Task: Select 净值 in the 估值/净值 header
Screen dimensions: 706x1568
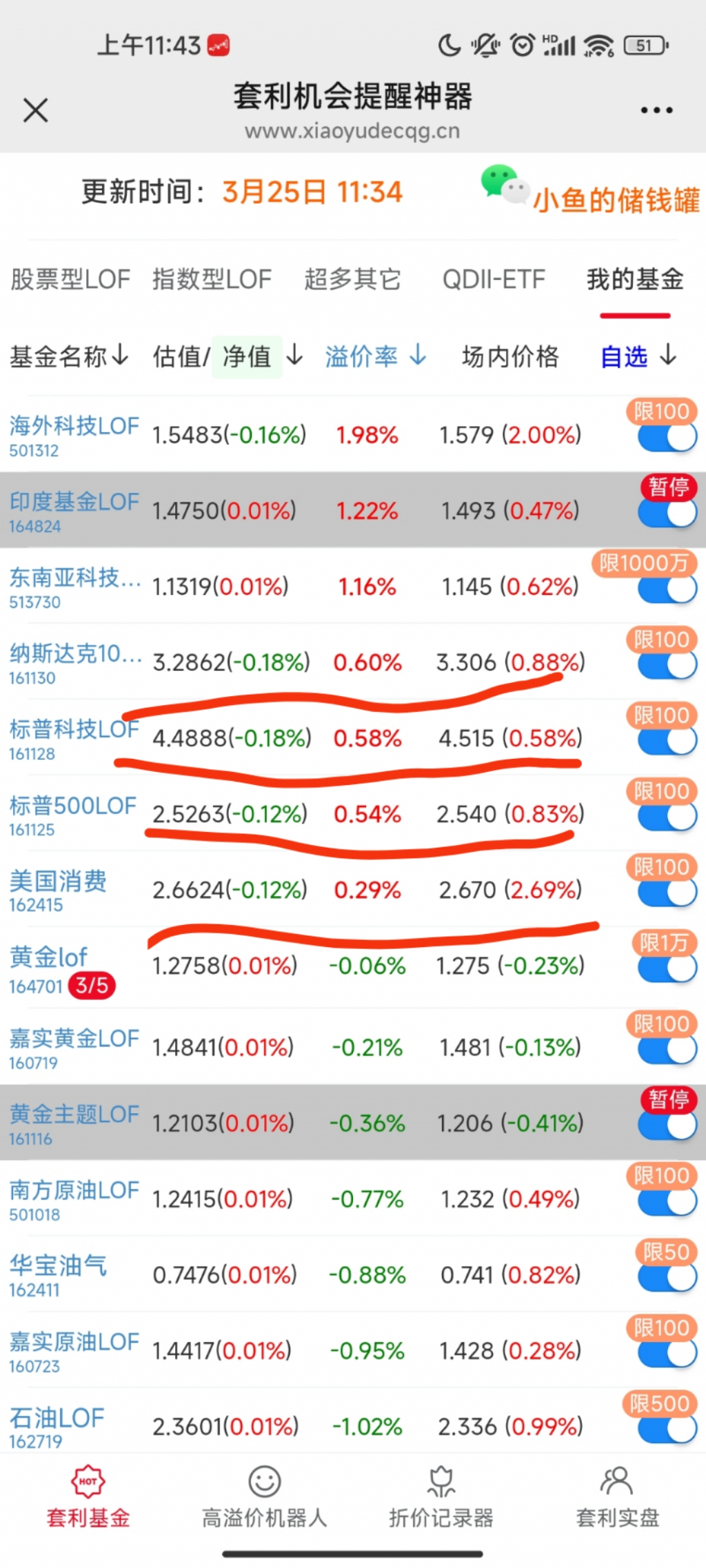Action: pos(247,357)
